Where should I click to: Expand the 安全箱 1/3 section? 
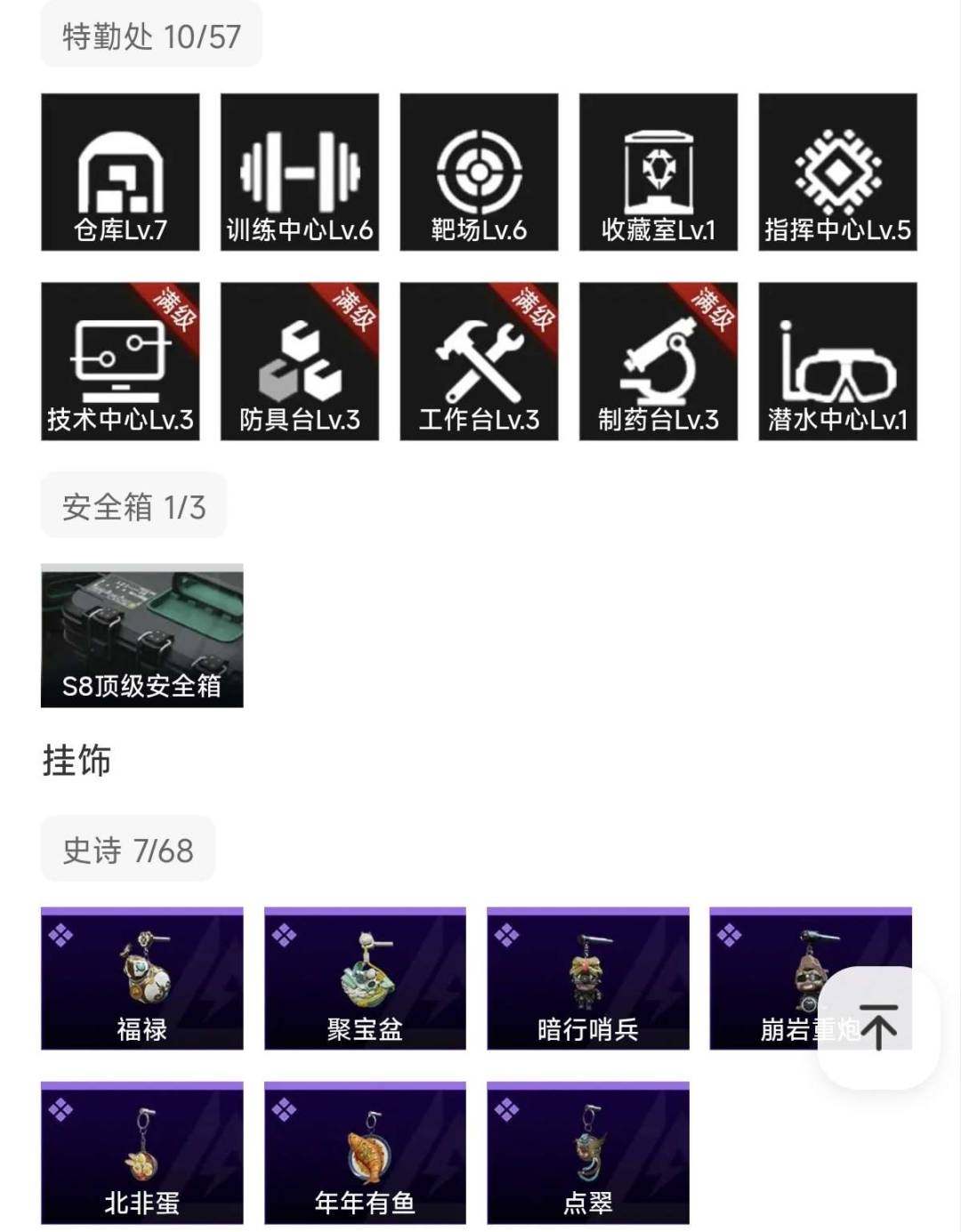tap(133, 505)
